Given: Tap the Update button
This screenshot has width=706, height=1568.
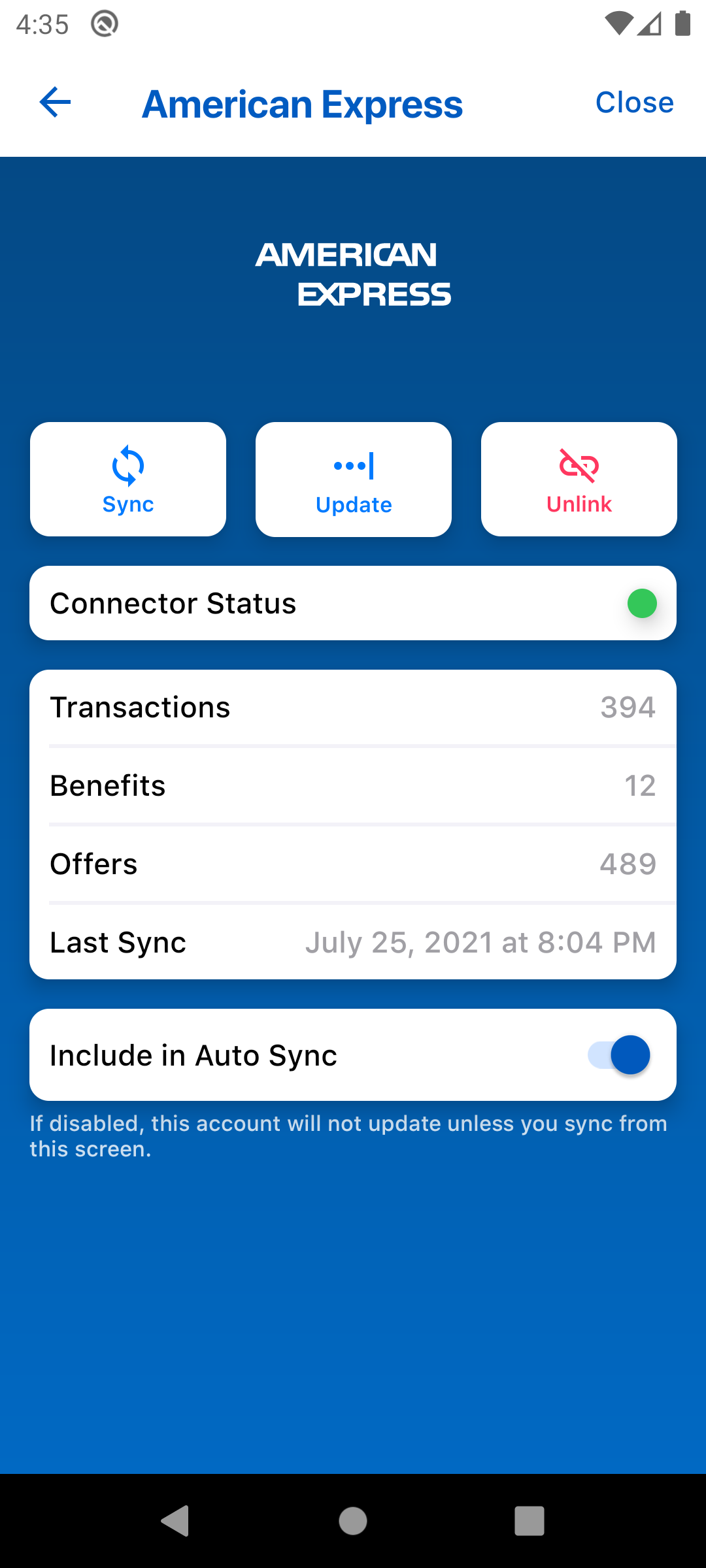Looking at the screenshot, I should point(354,480).
